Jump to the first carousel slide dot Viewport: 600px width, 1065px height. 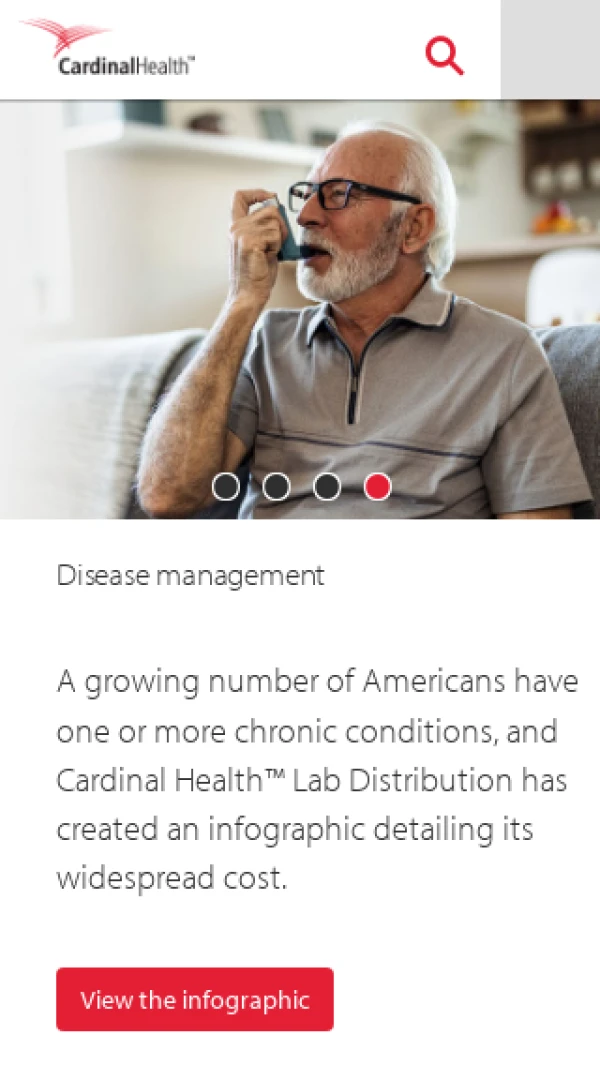click(226, 487)
